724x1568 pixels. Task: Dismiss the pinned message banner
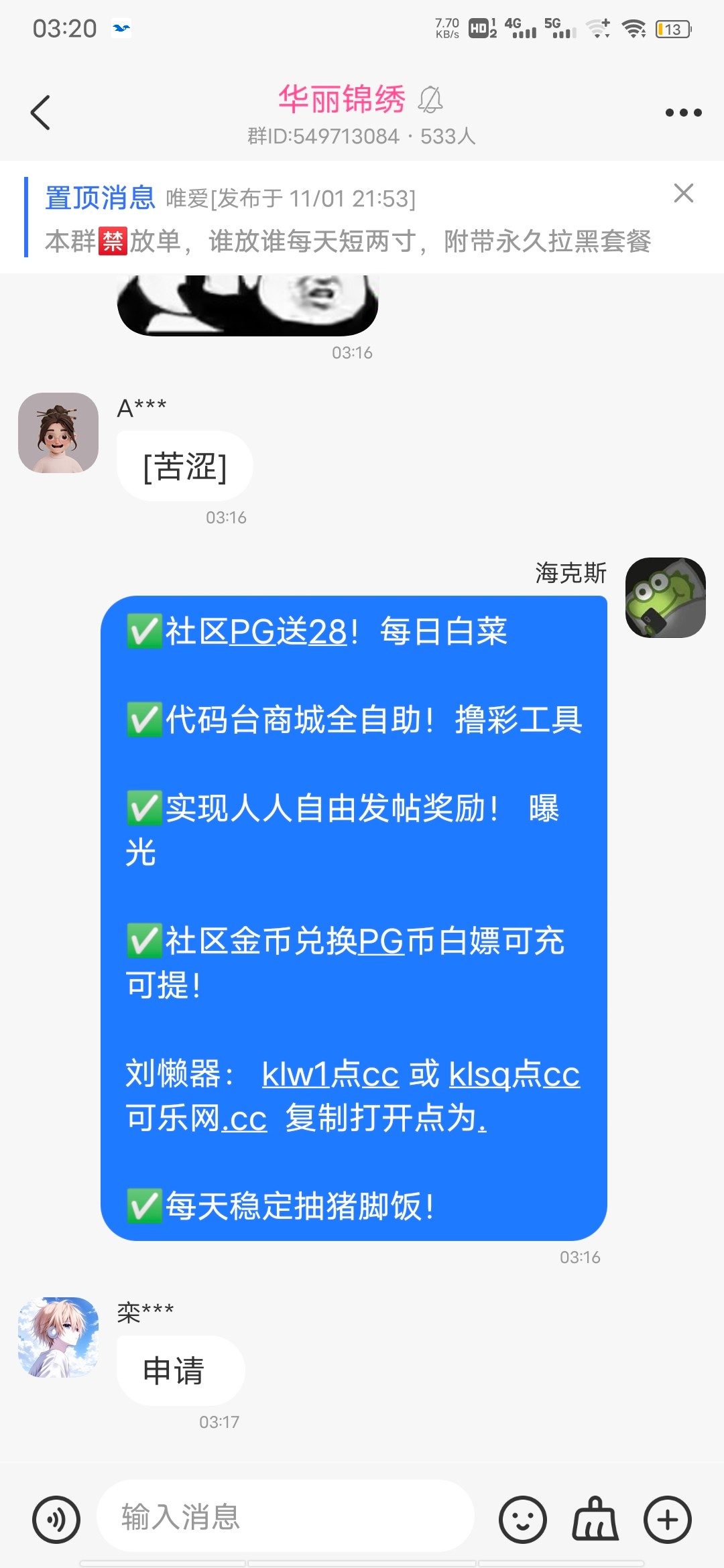point(683,194)
